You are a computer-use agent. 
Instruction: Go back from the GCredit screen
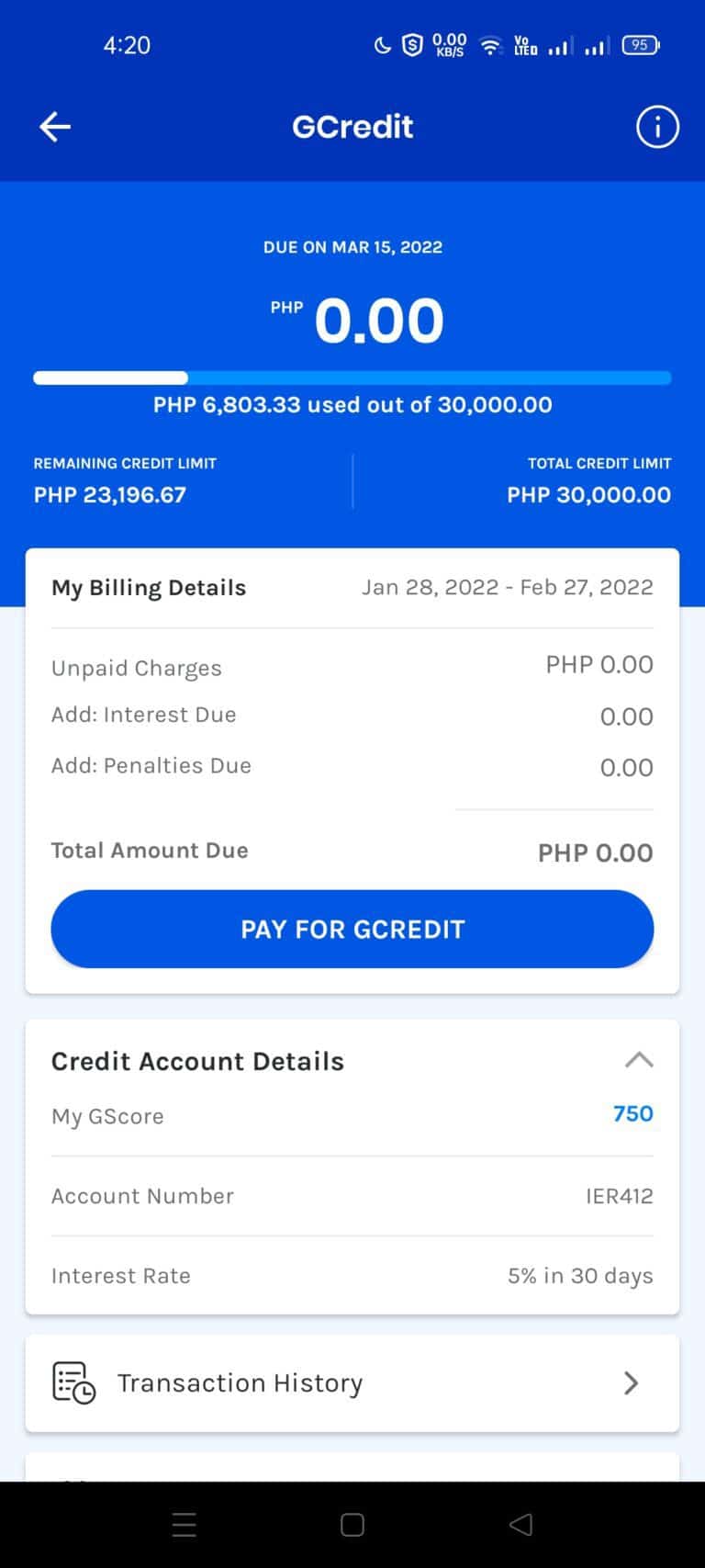(55, 127)
